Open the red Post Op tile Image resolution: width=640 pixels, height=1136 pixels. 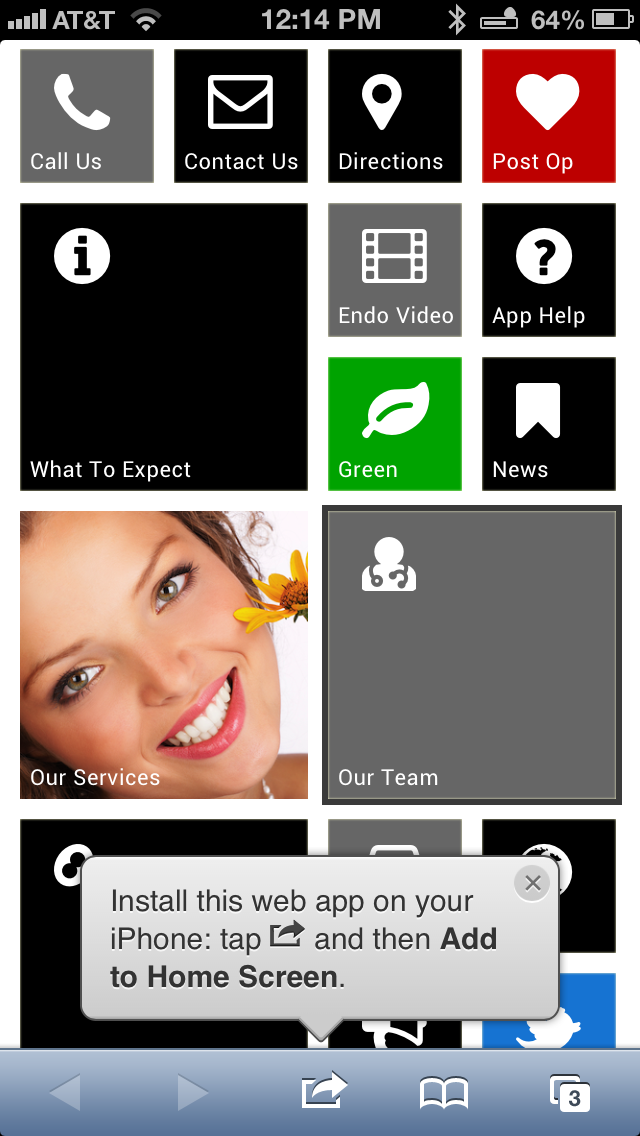click(548, 116)
